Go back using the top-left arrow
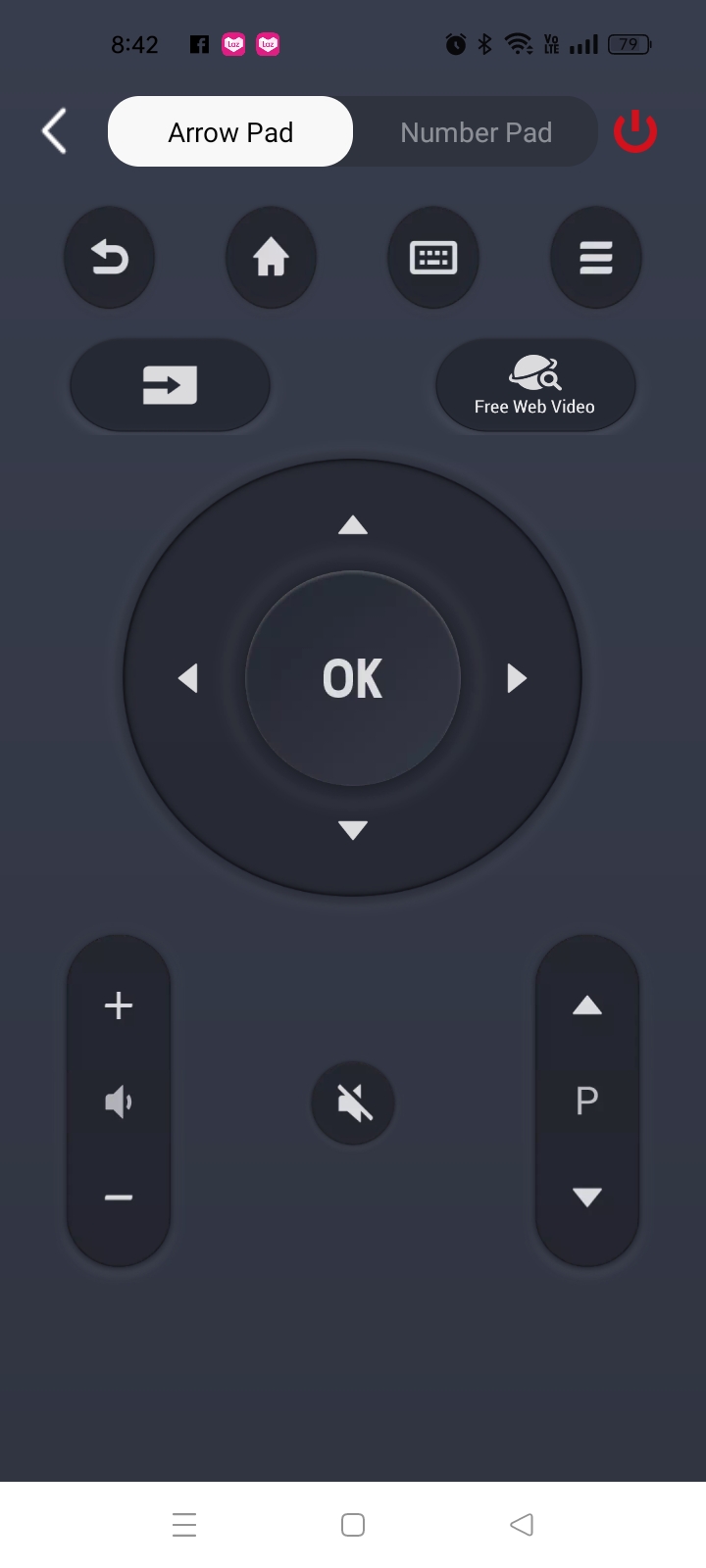 [x=55, y=131]
